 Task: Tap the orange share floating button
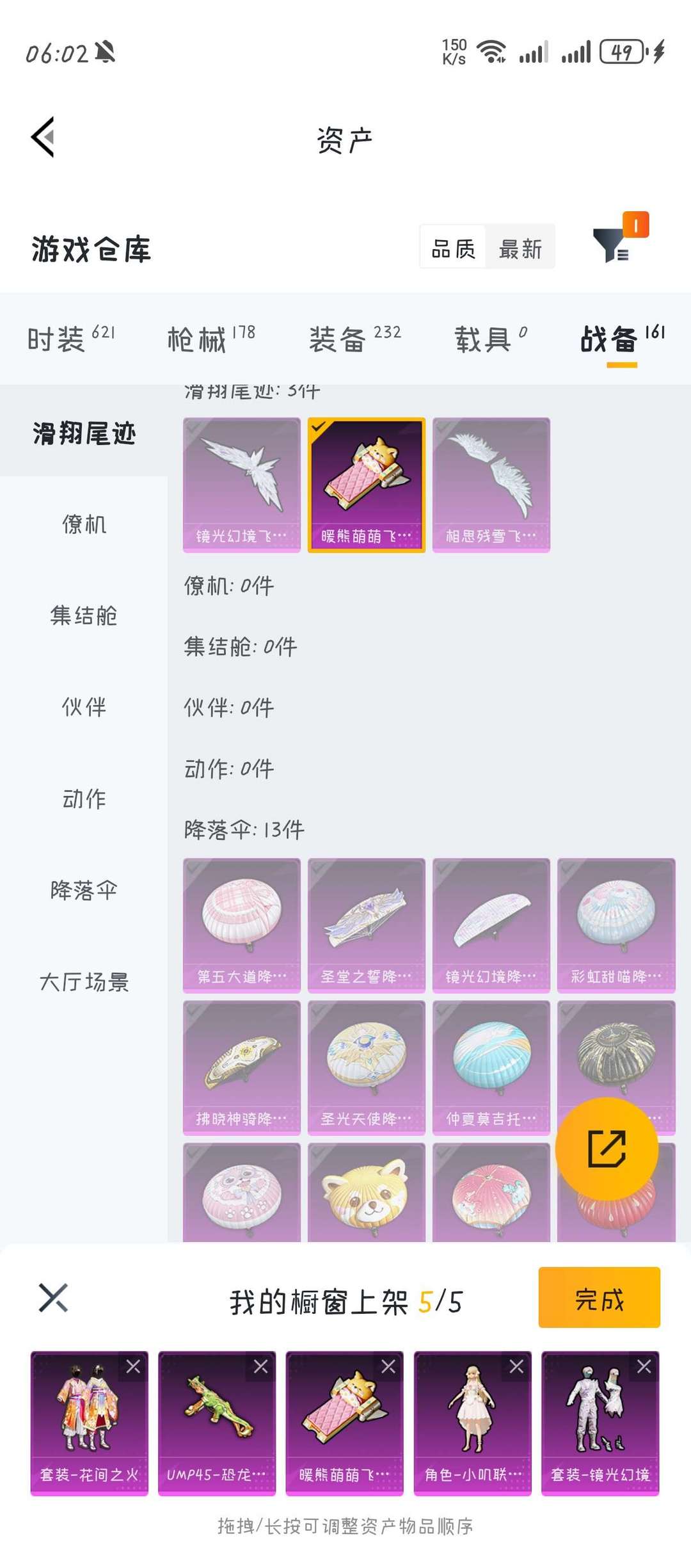(607, 1149)
